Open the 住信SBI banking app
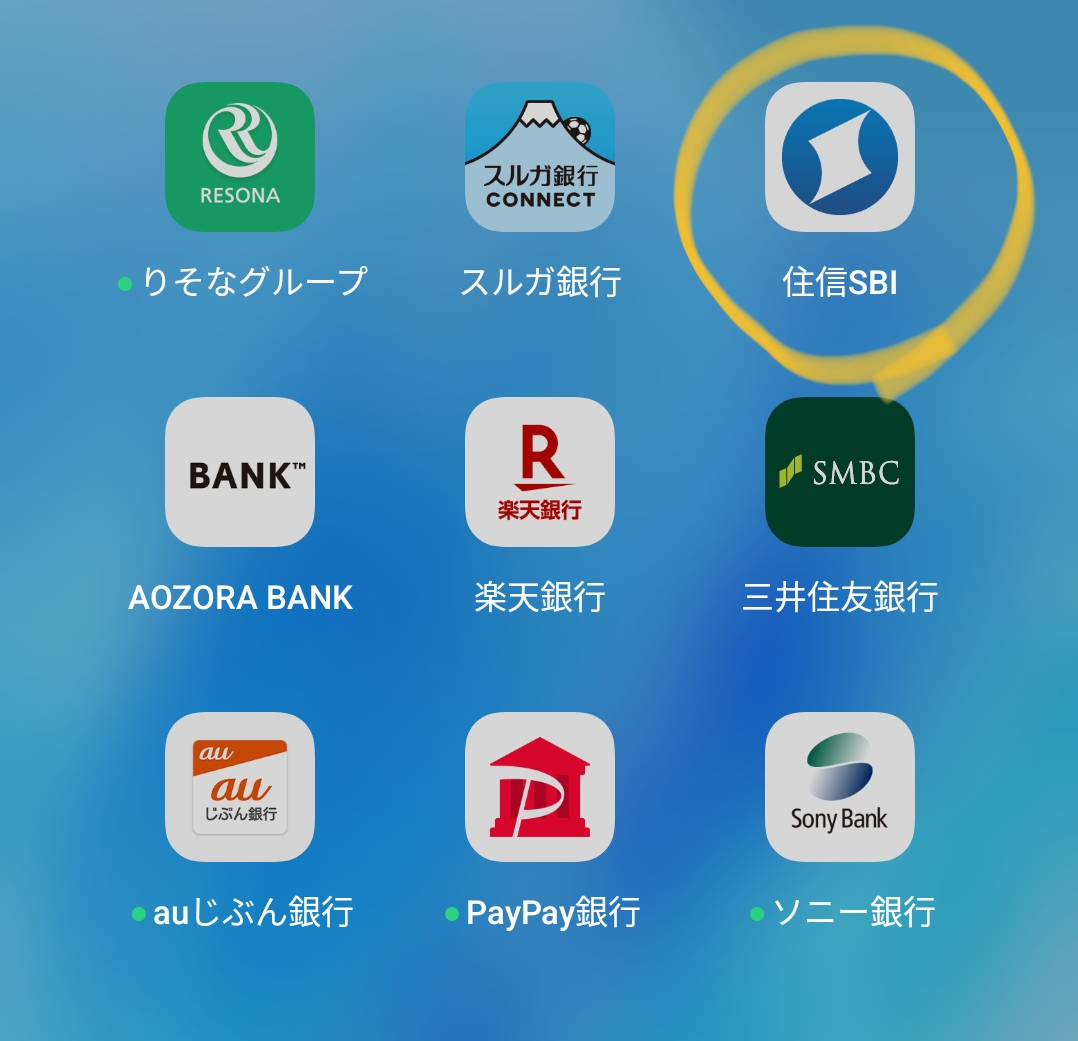The image size is (1078, 1041). pos(840,157)
